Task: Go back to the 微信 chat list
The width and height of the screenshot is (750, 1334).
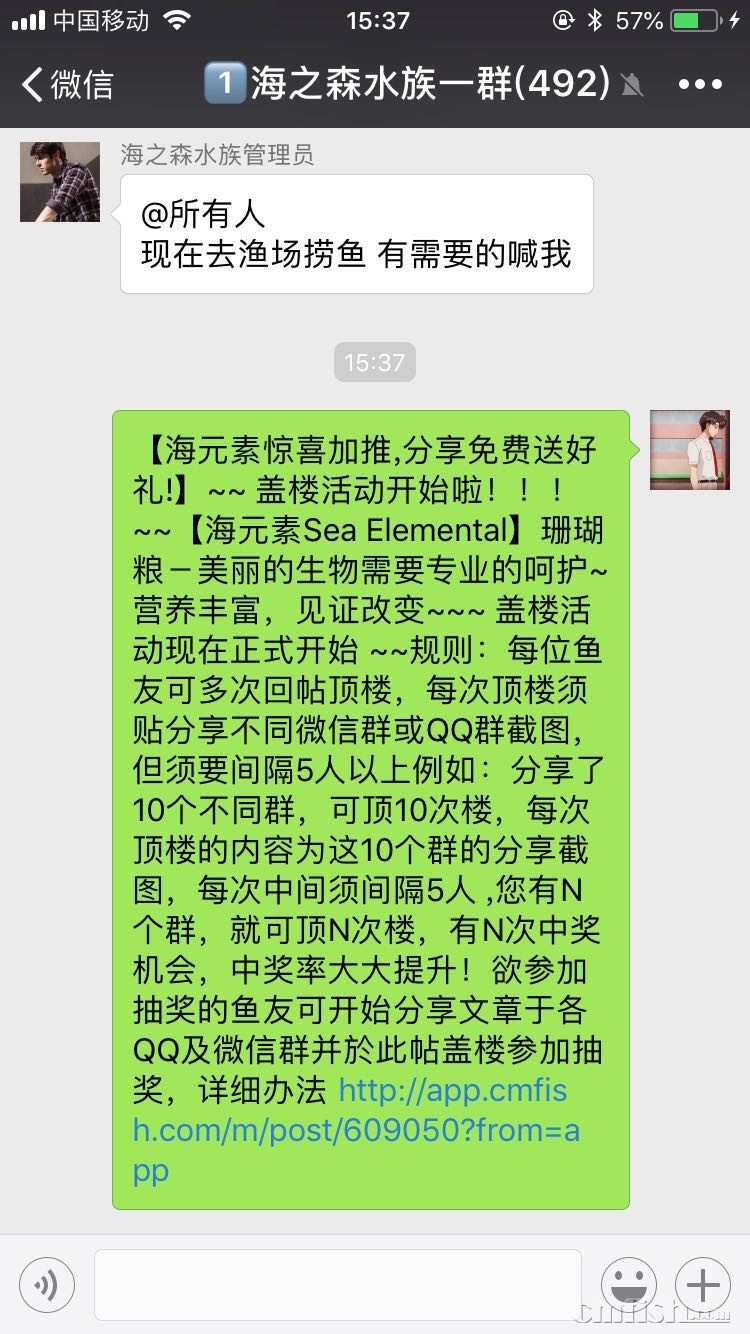Action: 66,84
